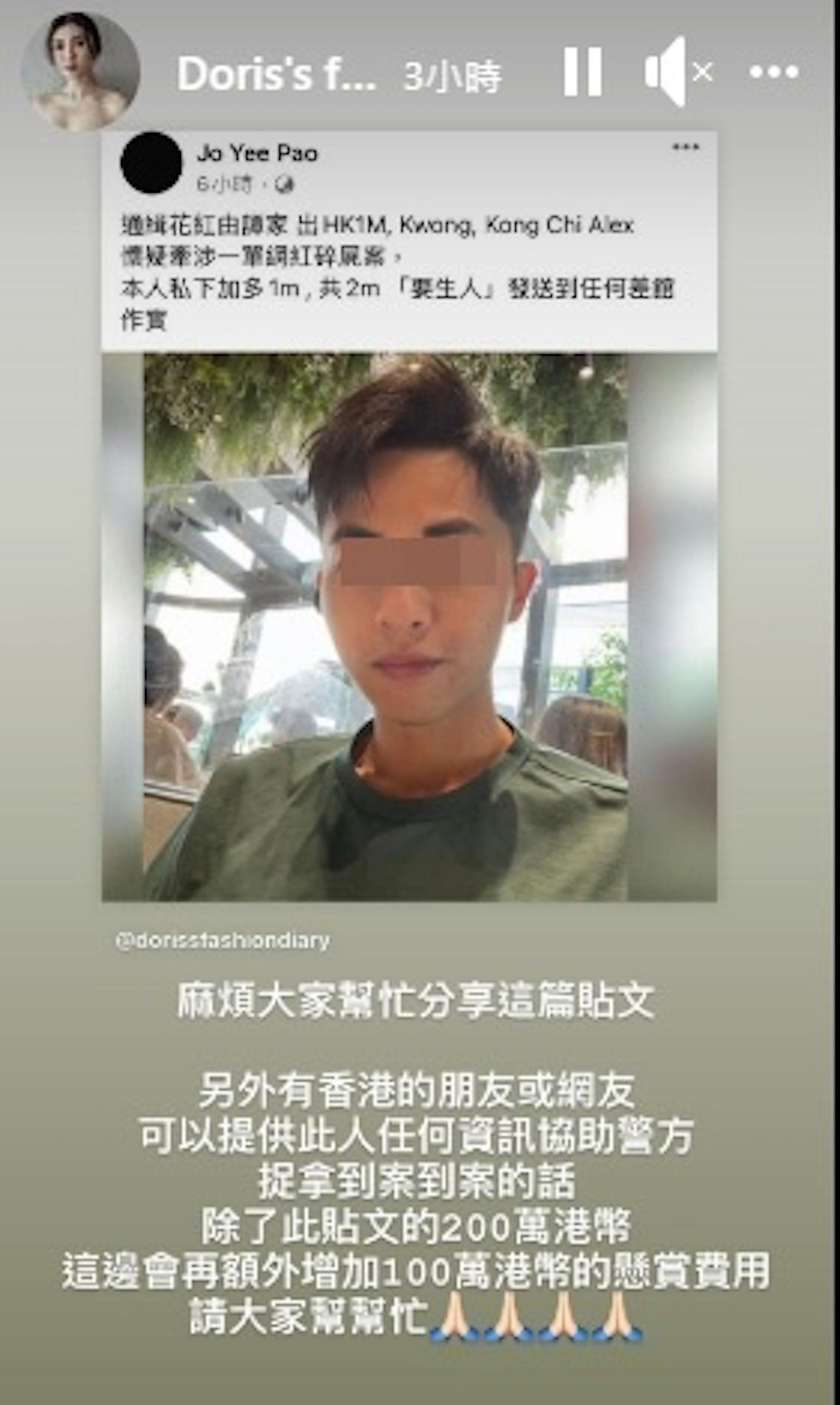Open Doris's profile picture
This screenshot has height=1405, width=840.
80,72
